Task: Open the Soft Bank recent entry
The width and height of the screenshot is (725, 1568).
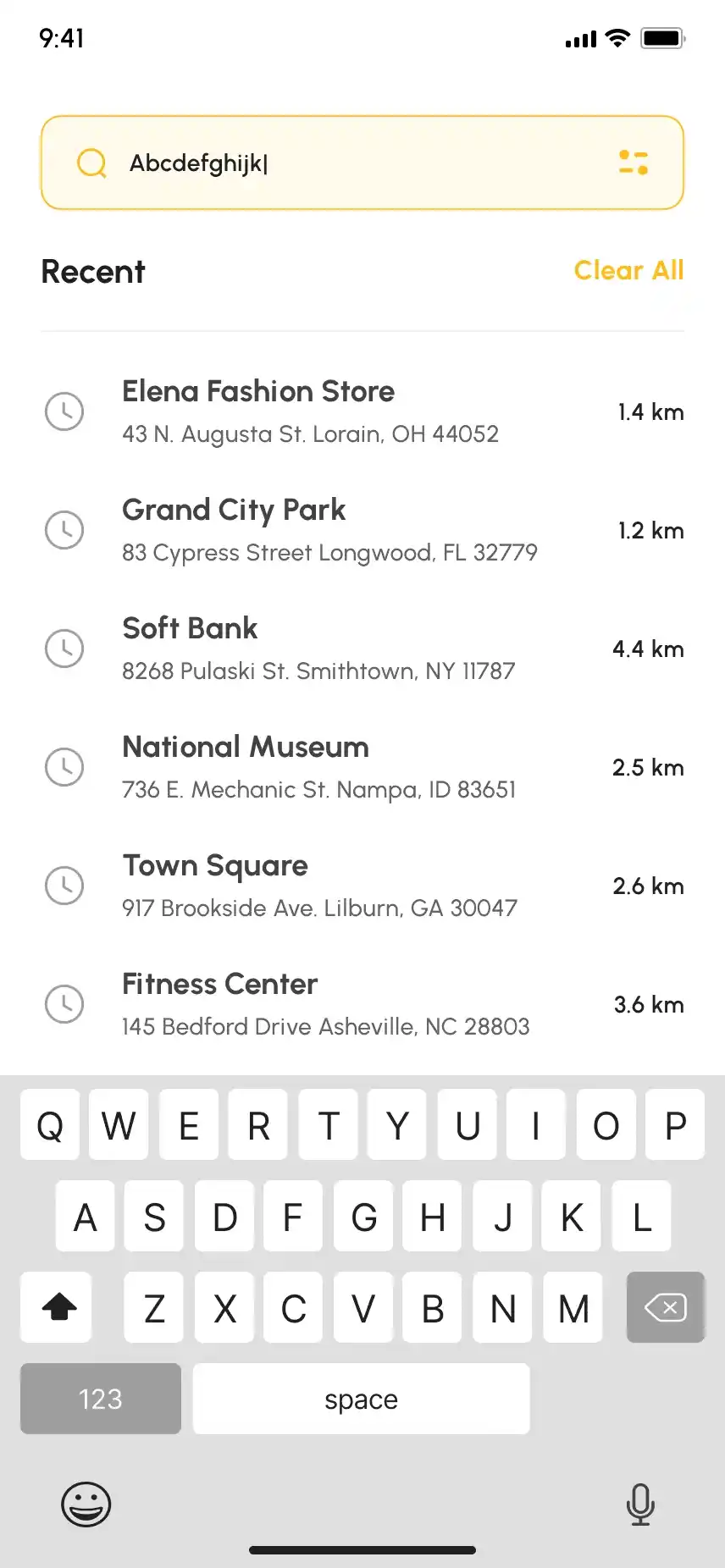Action: click(362, 649)
